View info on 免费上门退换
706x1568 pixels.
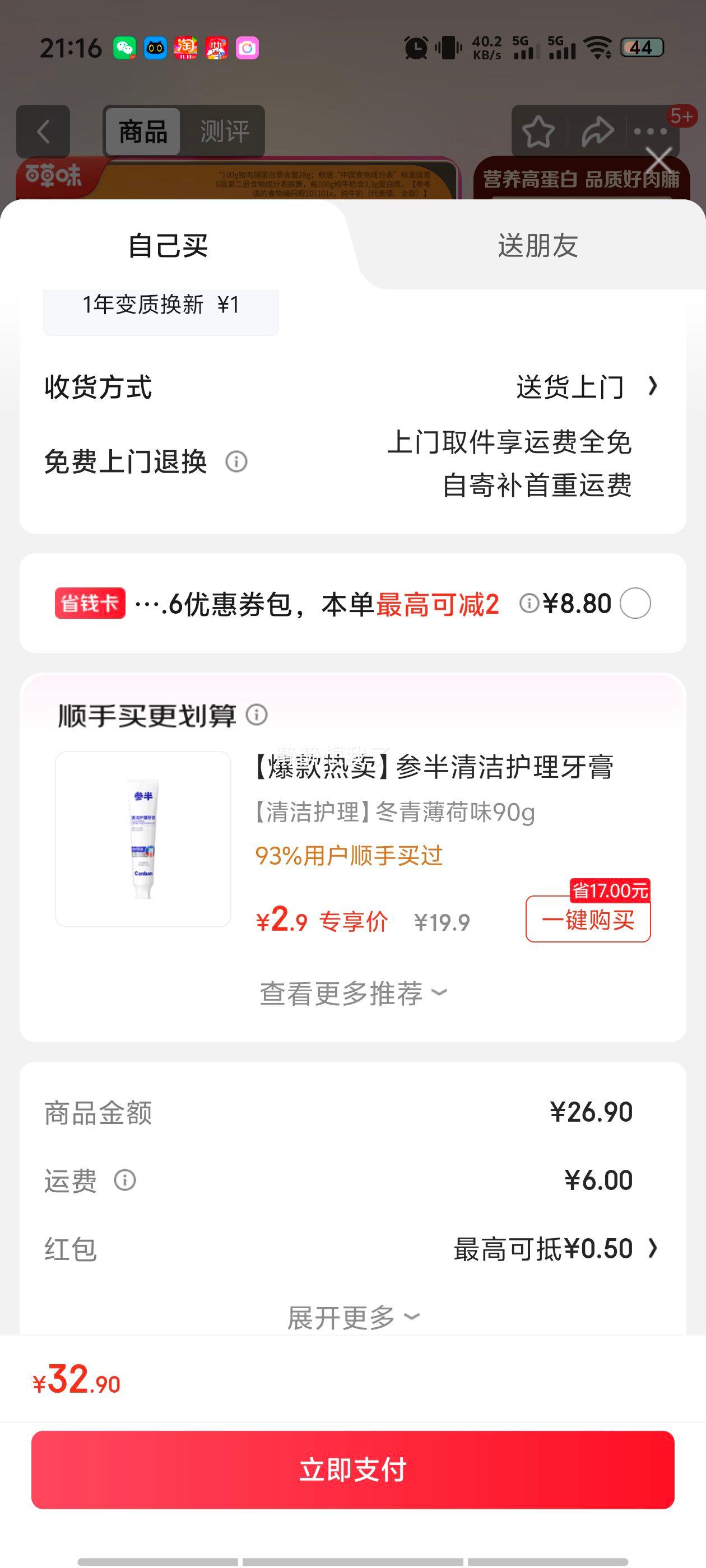click(x=236, y=462)
